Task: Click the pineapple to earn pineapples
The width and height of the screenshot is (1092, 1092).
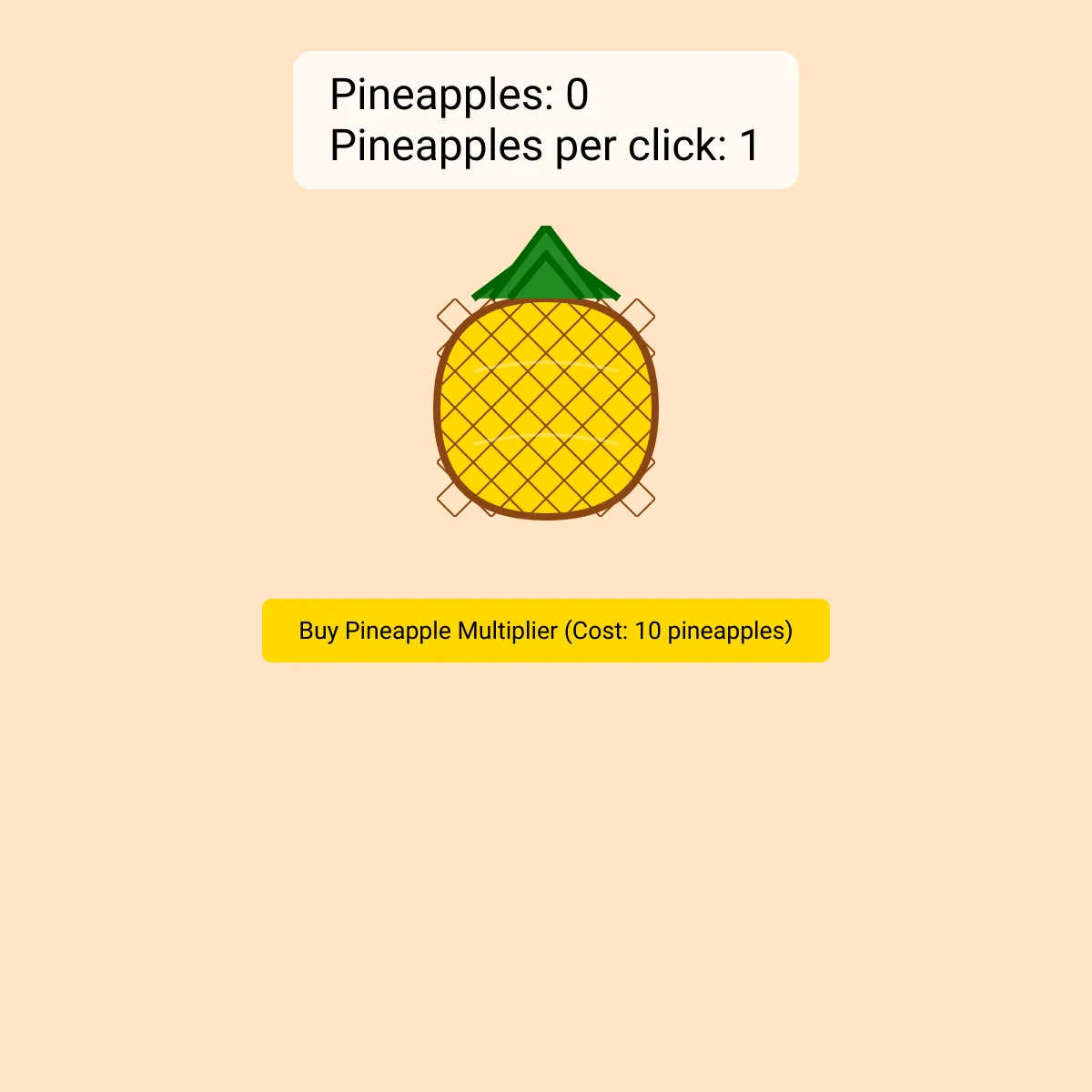Action: coord(546,408)
